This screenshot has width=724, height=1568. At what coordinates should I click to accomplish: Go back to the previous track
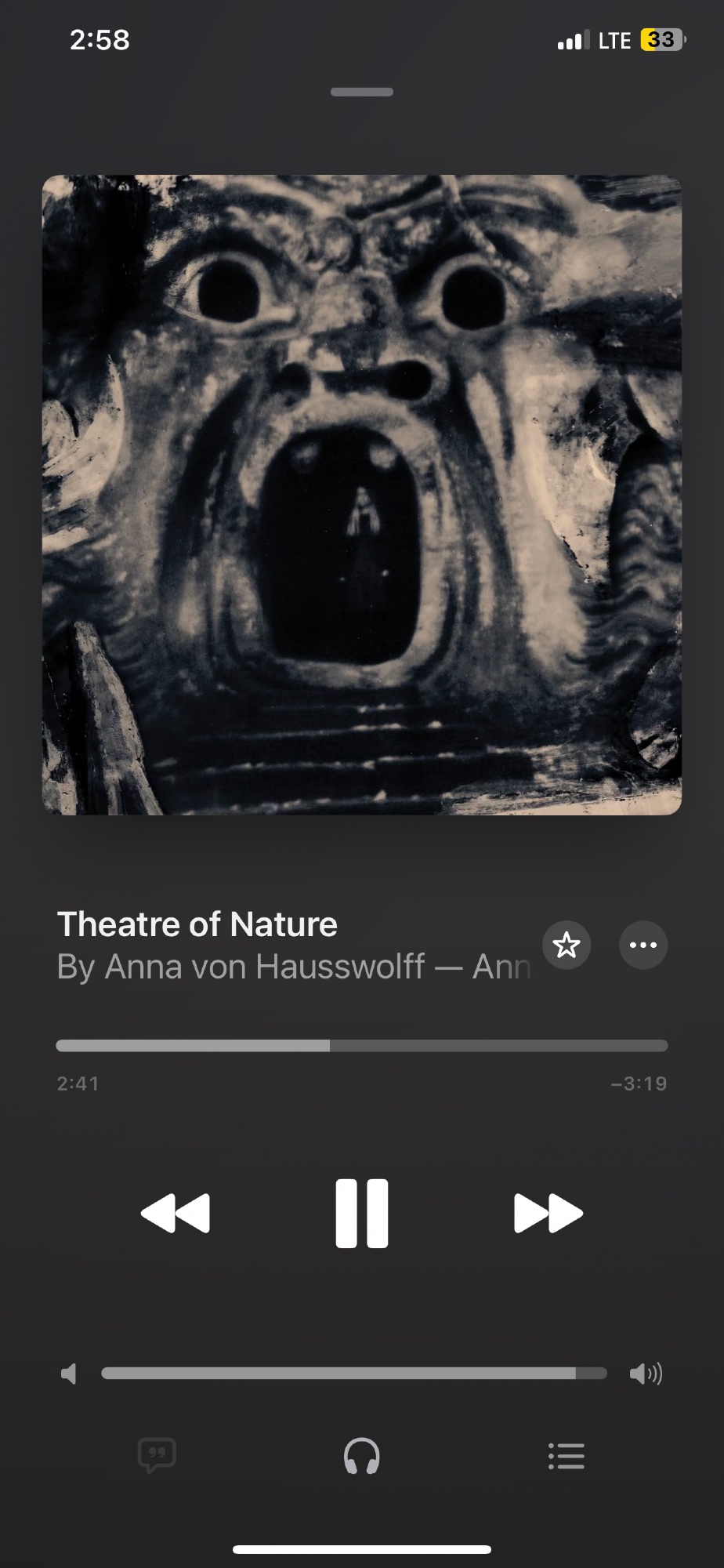[x=176, y=1213]
